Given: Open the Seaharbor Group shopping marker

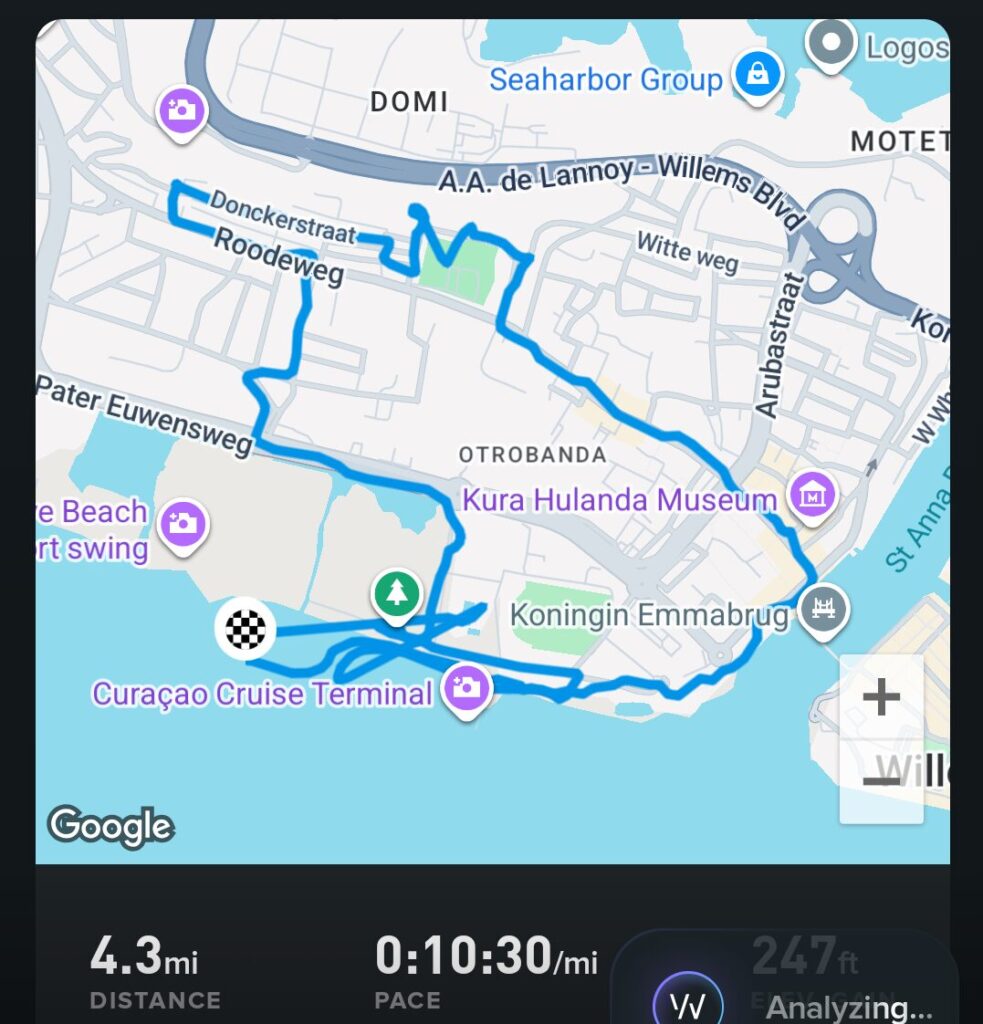Looking at the screenshot, I should (x=759, y=75).
